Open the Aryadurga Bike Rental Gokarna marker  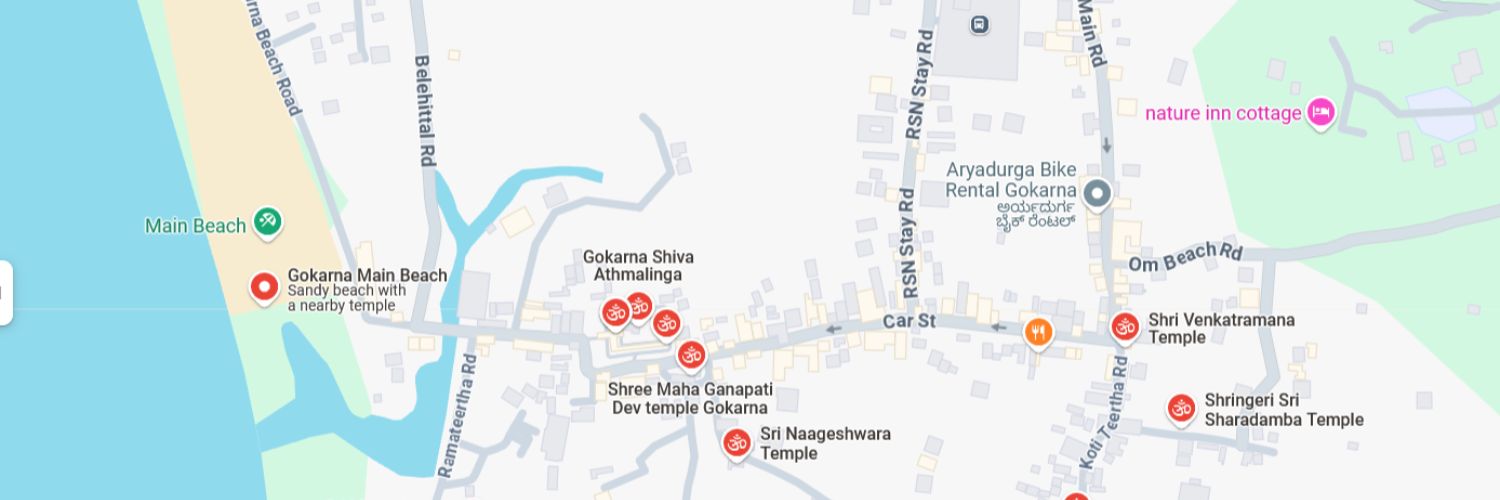tap(1098, 194)
